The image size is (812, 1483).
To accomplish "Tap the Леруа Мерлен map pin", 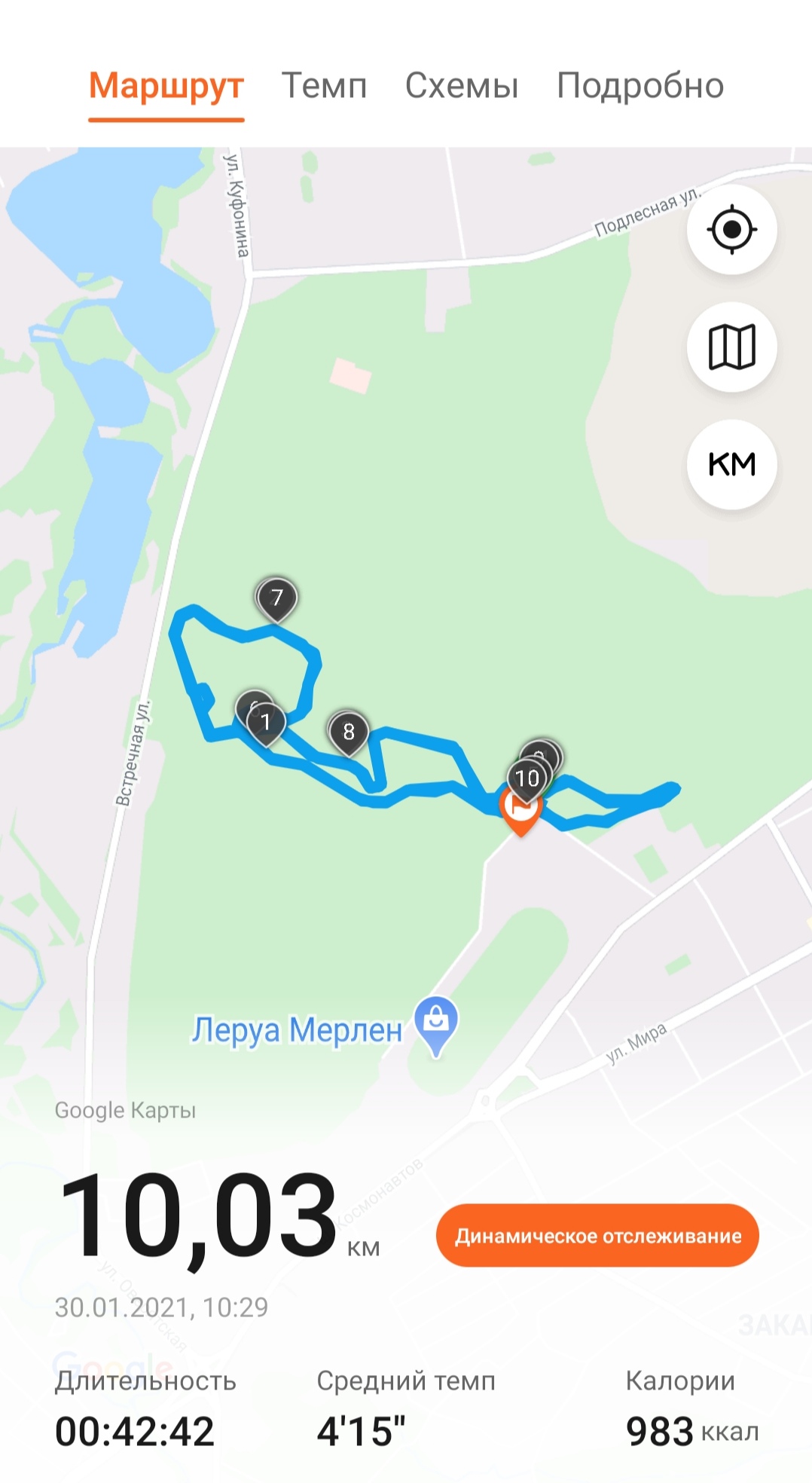I will (x=436, y=1023).
